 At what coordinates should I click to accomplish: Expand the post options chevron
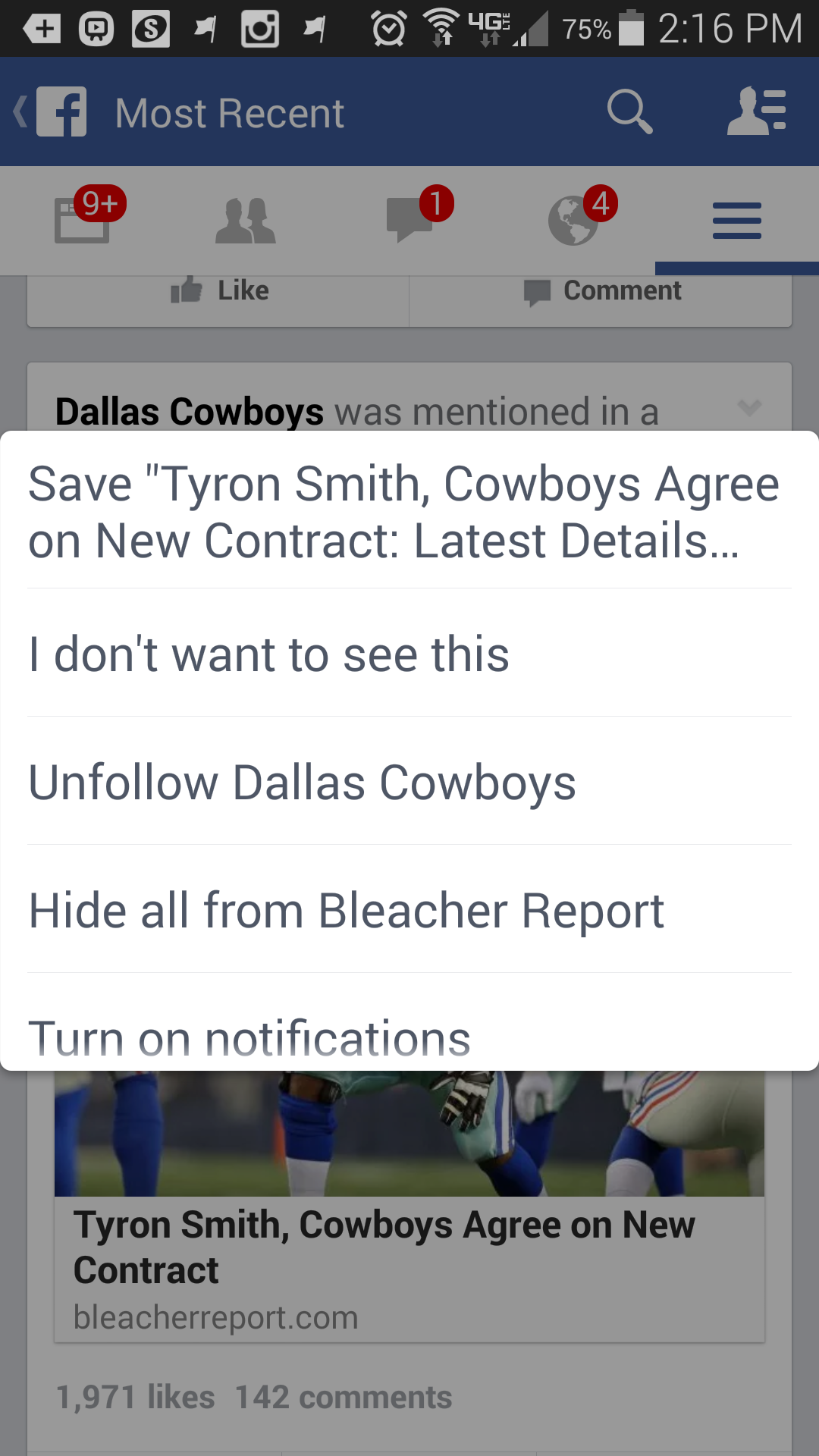pos(750,409)
